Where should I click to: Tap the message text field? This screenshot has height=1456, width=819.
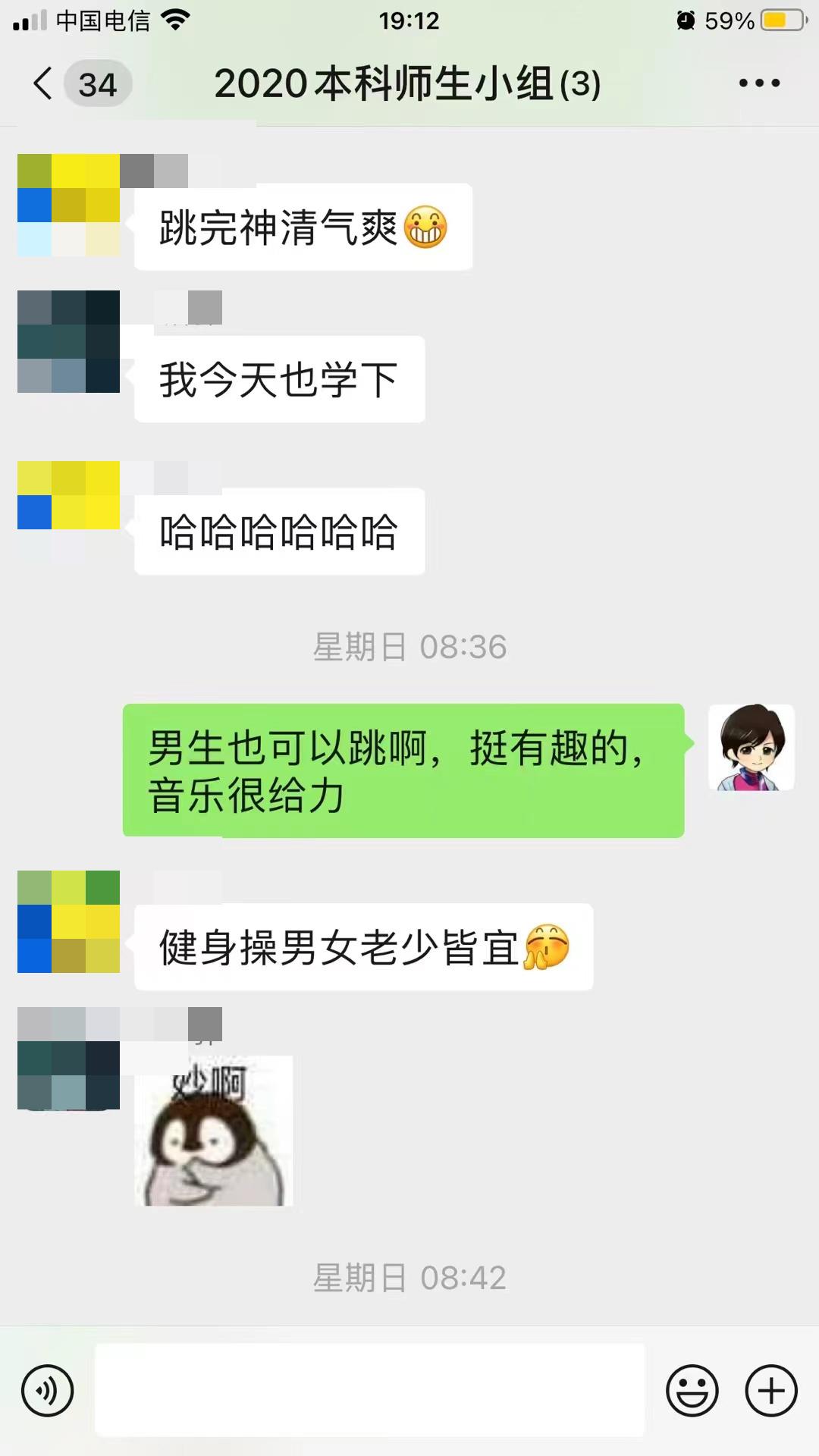pos(369,1391)
